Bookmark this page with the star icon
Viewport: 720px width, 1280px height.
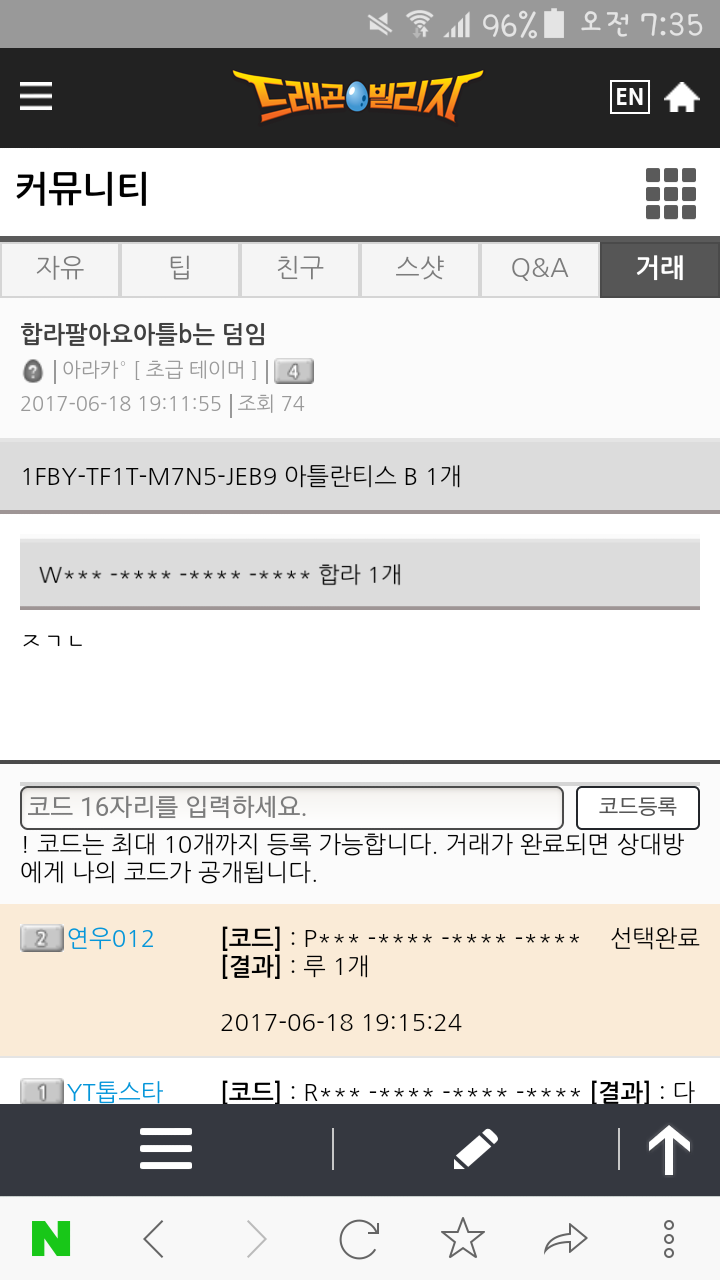463,1240
